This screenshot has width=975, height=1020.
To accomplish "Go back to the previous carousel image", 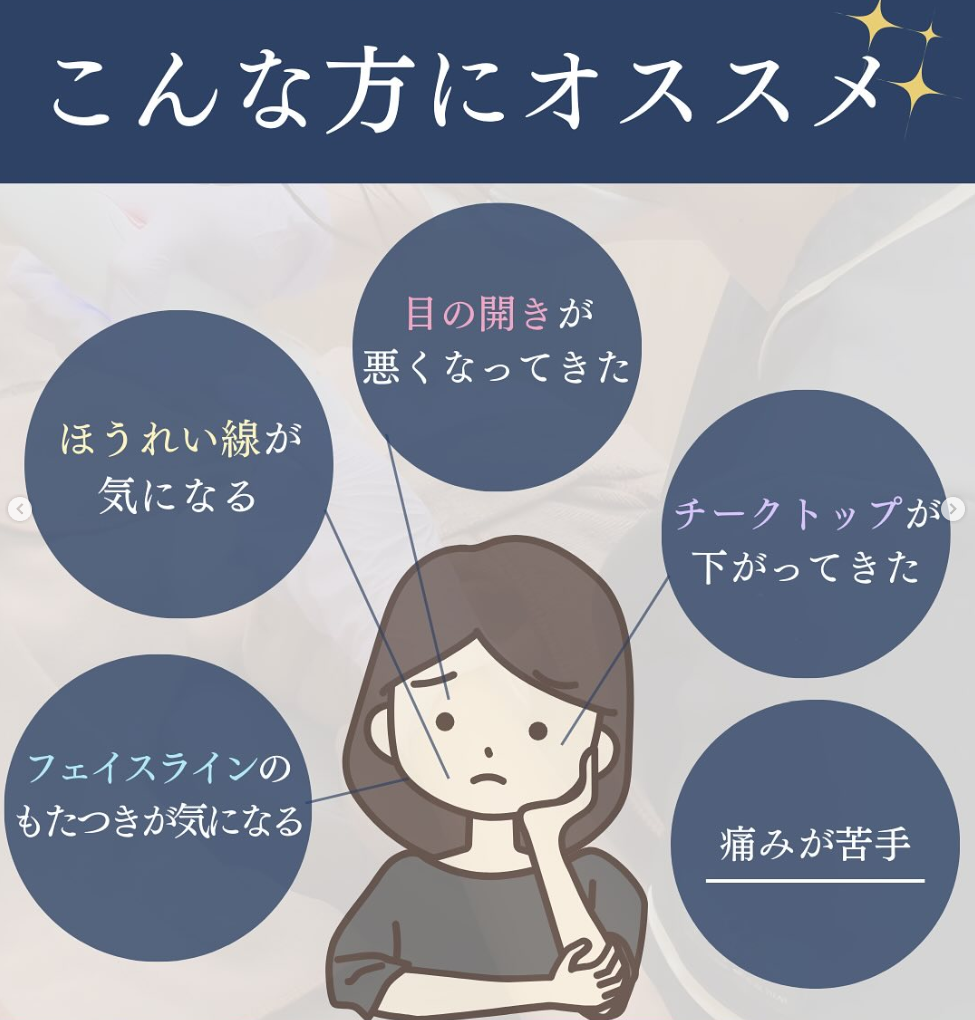I will click(x=19, y=509).
